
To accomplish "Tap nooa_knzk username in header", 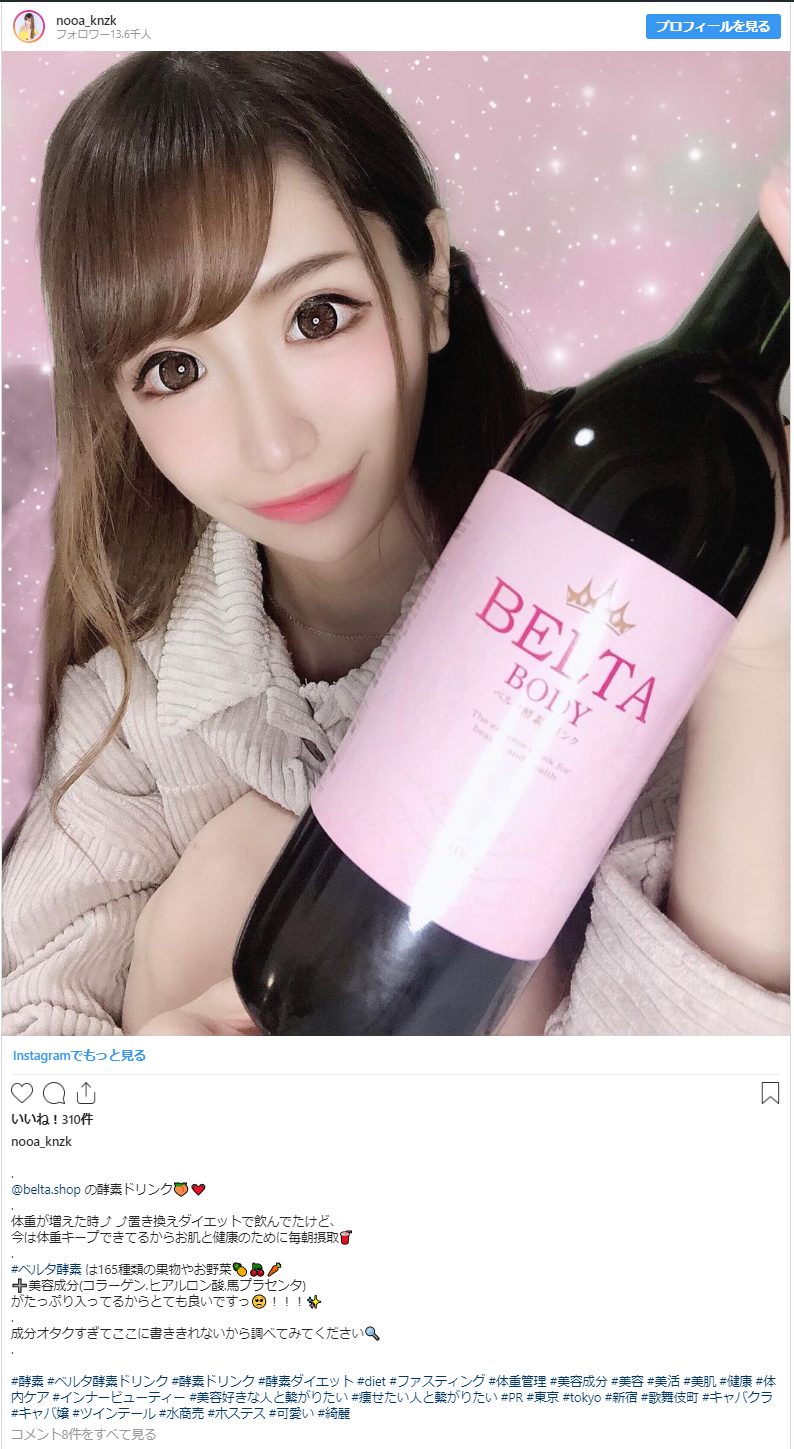I will pyautogui.click(x=86, y=19).
